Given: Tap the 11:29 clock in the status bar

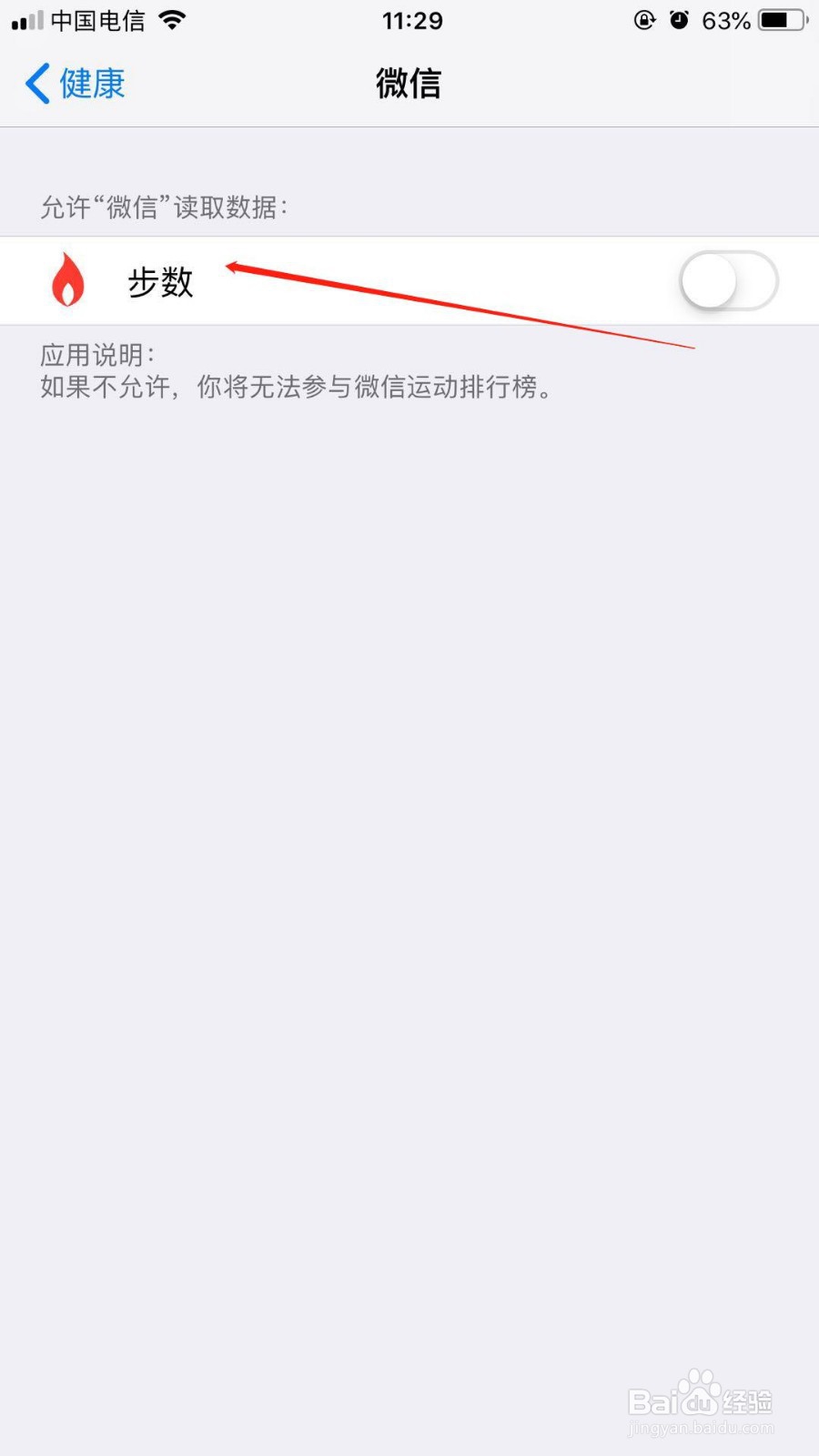Looking at the screenshot, I should tap(411, 20).
